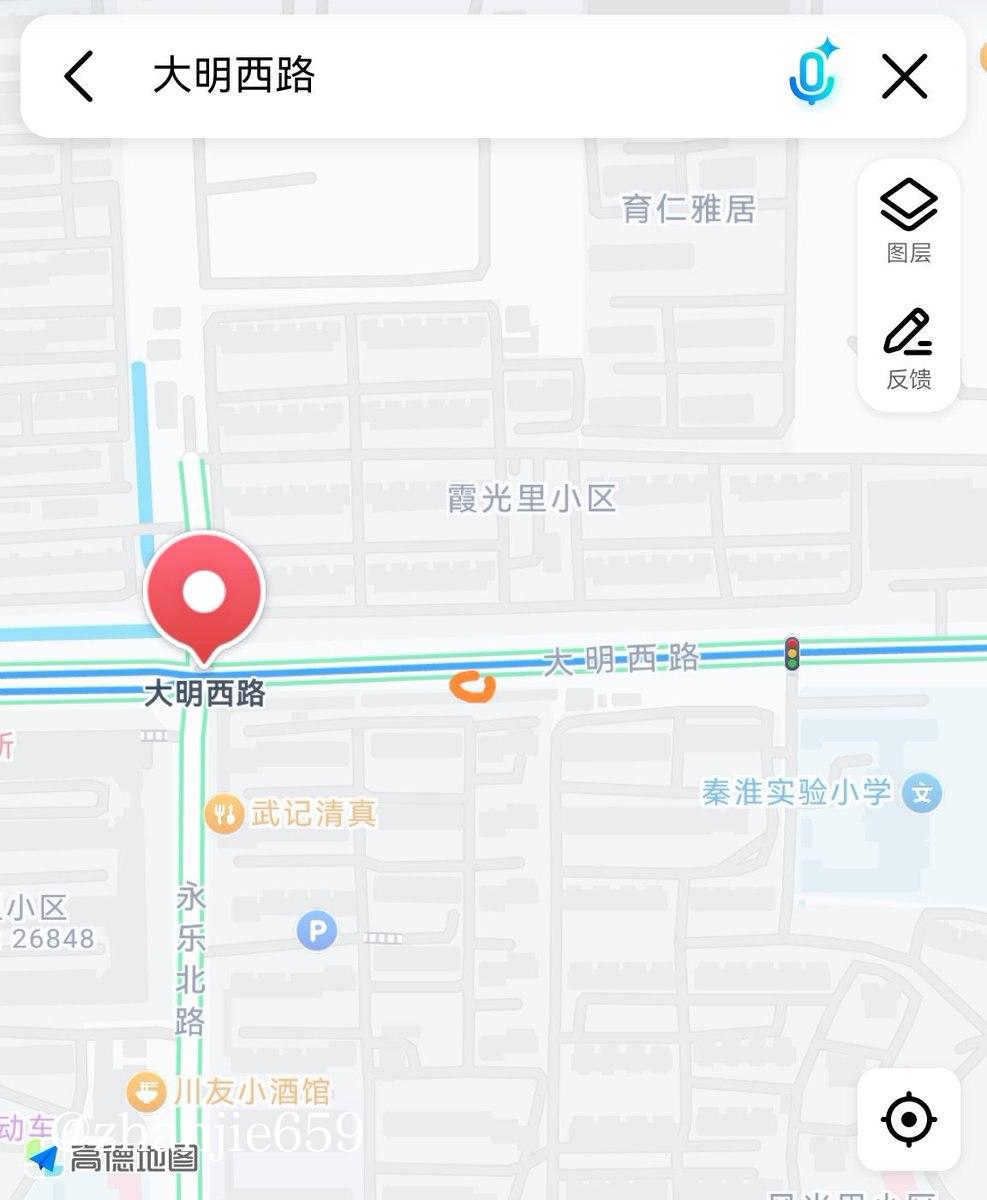Screen dimensions: 987x1200
Task: Select the 川友小酒馆 map marker
Action: (x=146, y=1092)
